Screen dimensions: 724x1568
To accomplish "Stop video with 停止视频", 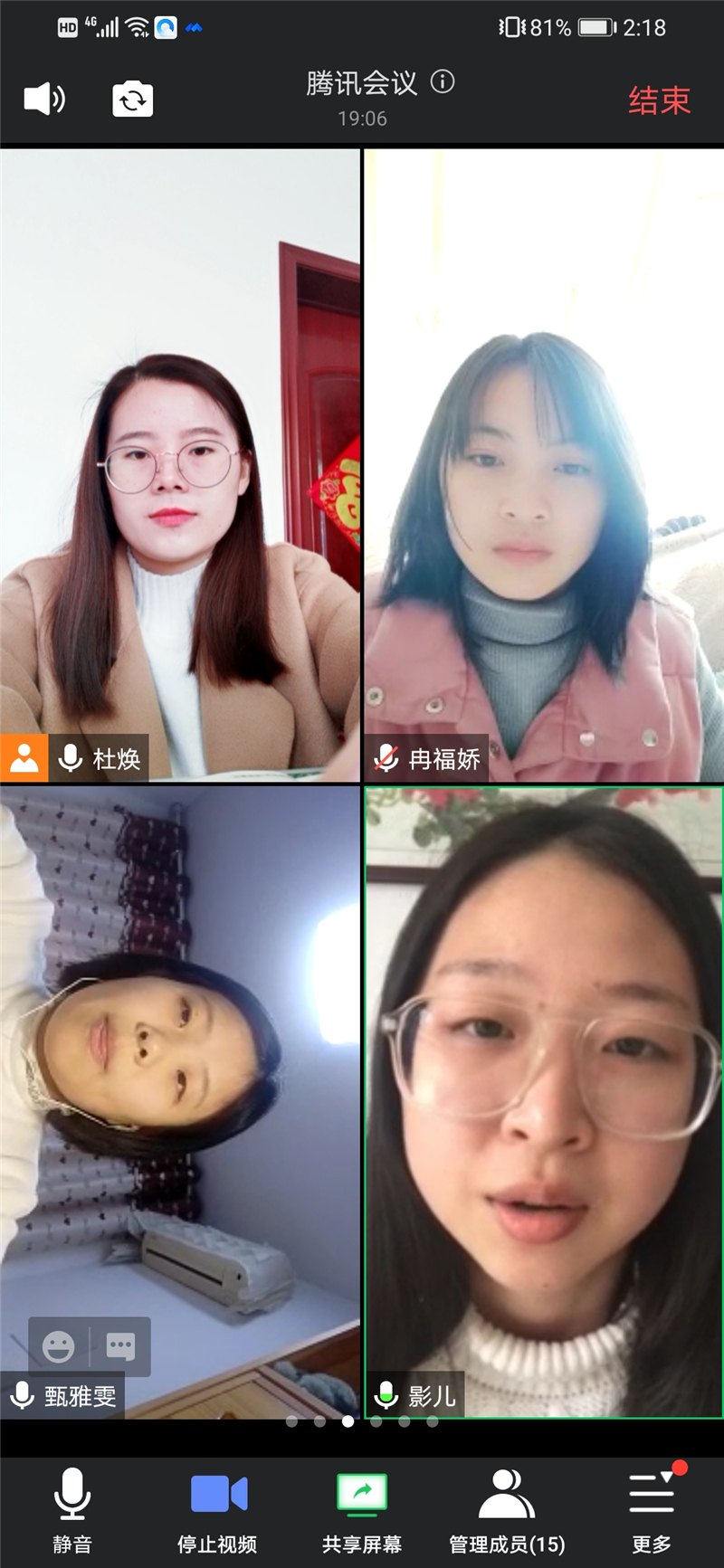I will point(217,1508).
